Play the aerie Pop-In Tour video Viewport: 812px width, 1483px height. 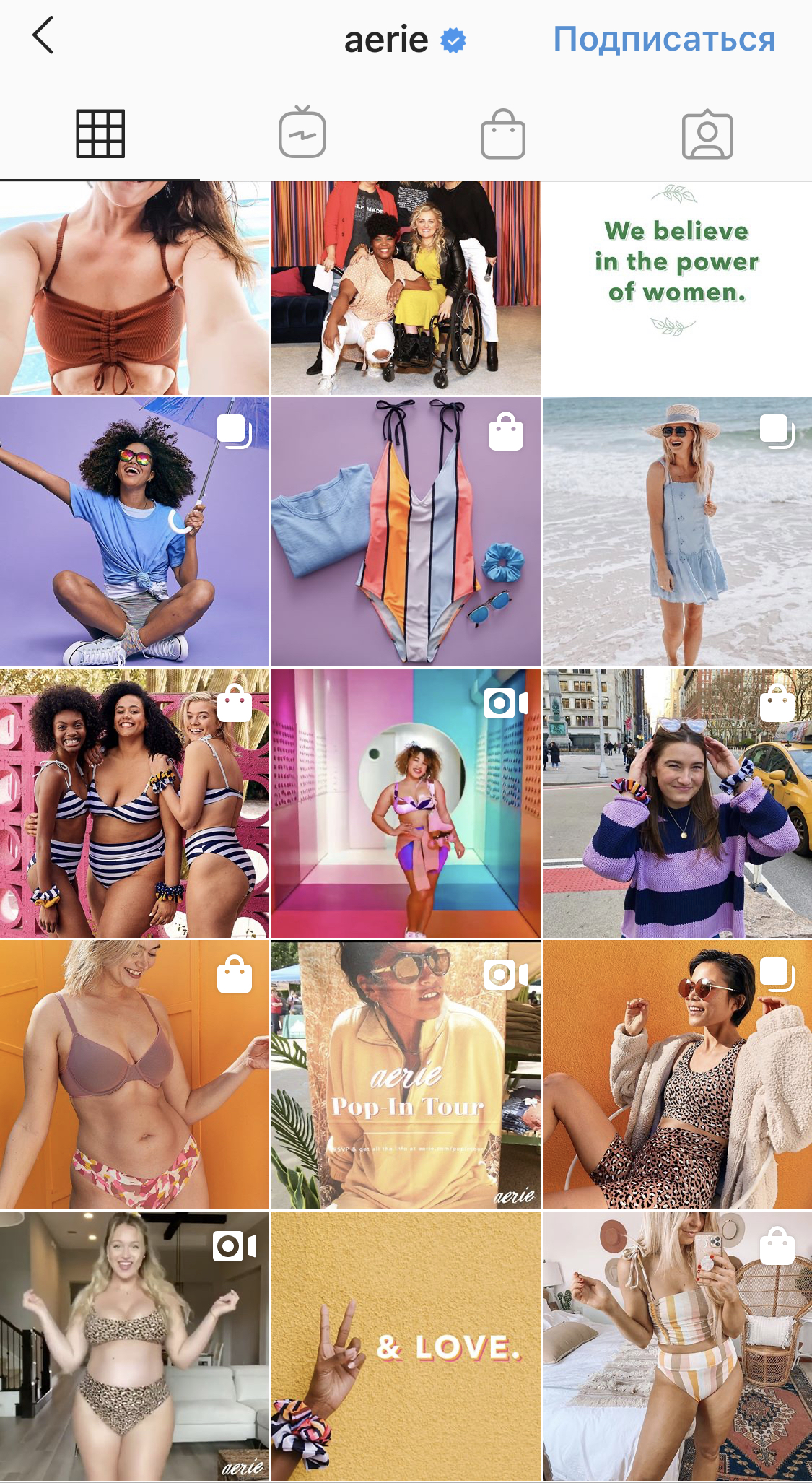click(406, 1074)
